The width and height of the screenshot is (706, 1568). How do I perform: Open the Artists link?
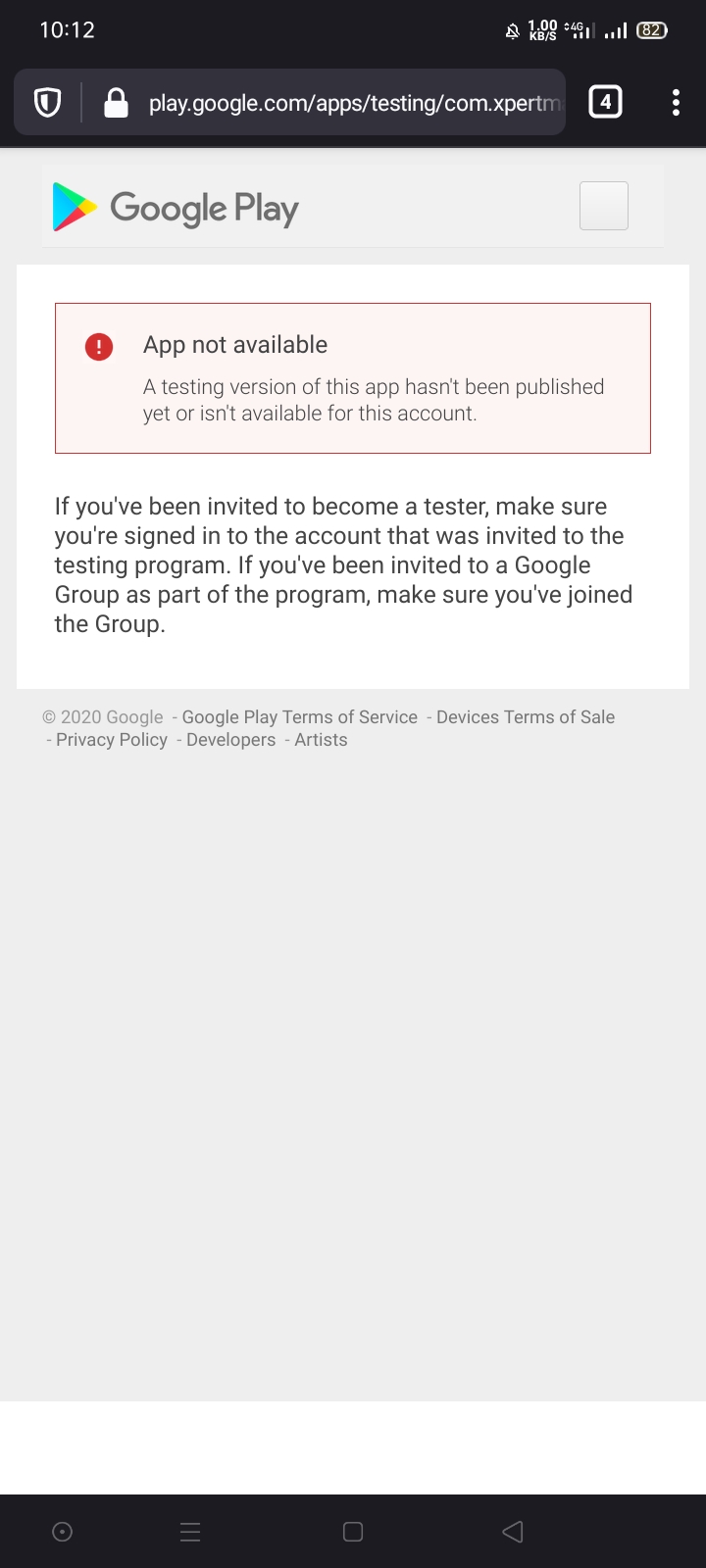coord(321,740)
